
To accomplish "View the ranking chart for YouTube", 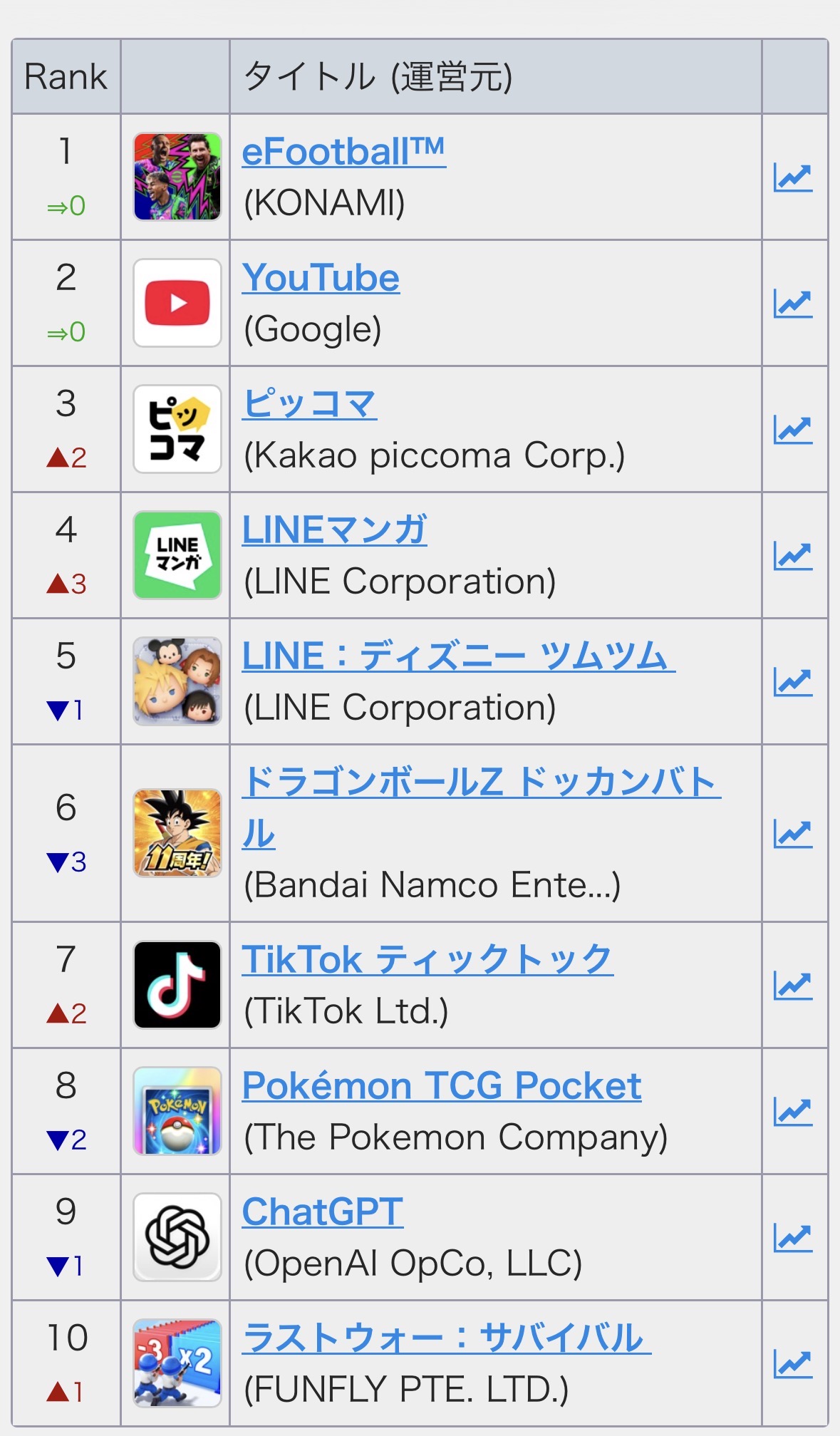I will (x=793, y=304).
